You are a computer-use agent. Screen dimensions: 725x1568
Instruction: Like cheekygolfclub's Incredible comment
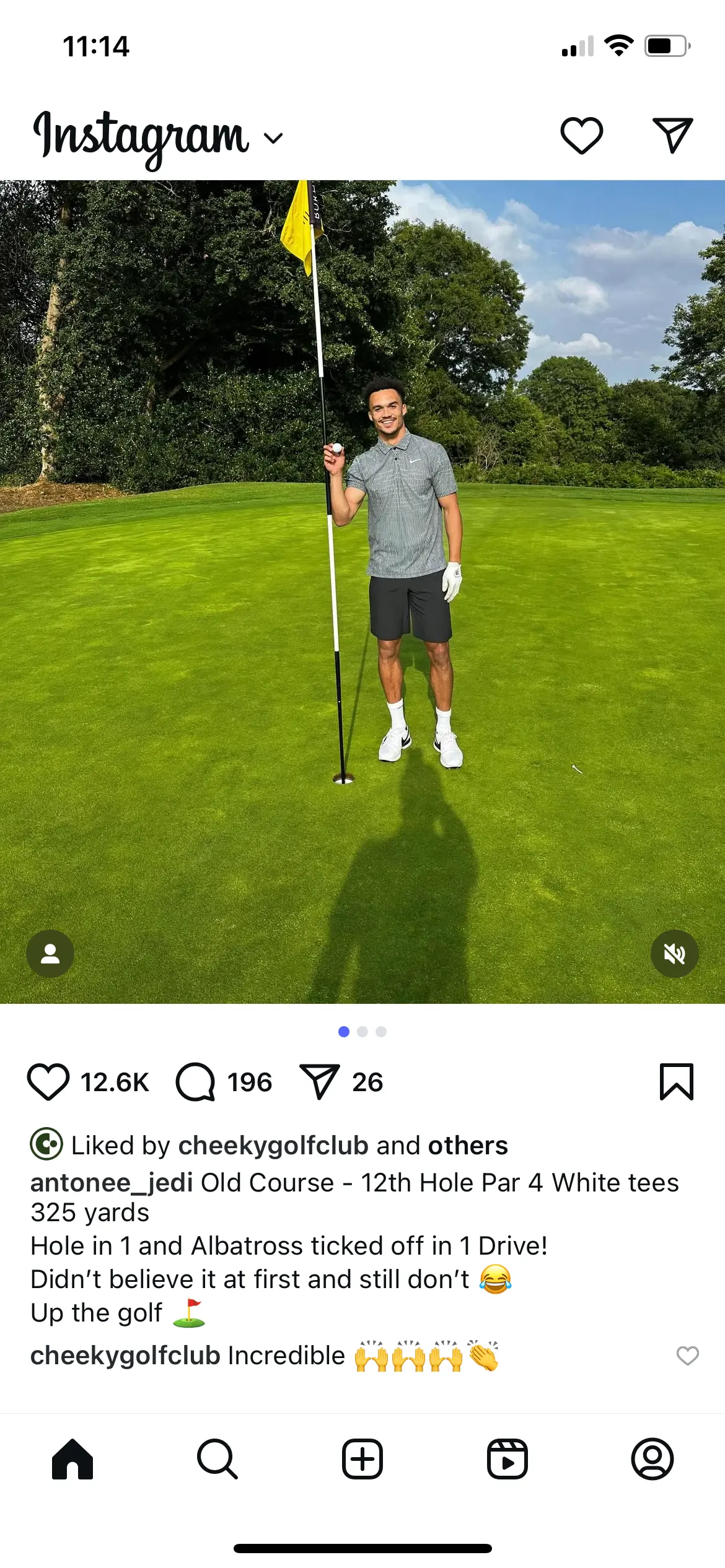[687, 1356]
